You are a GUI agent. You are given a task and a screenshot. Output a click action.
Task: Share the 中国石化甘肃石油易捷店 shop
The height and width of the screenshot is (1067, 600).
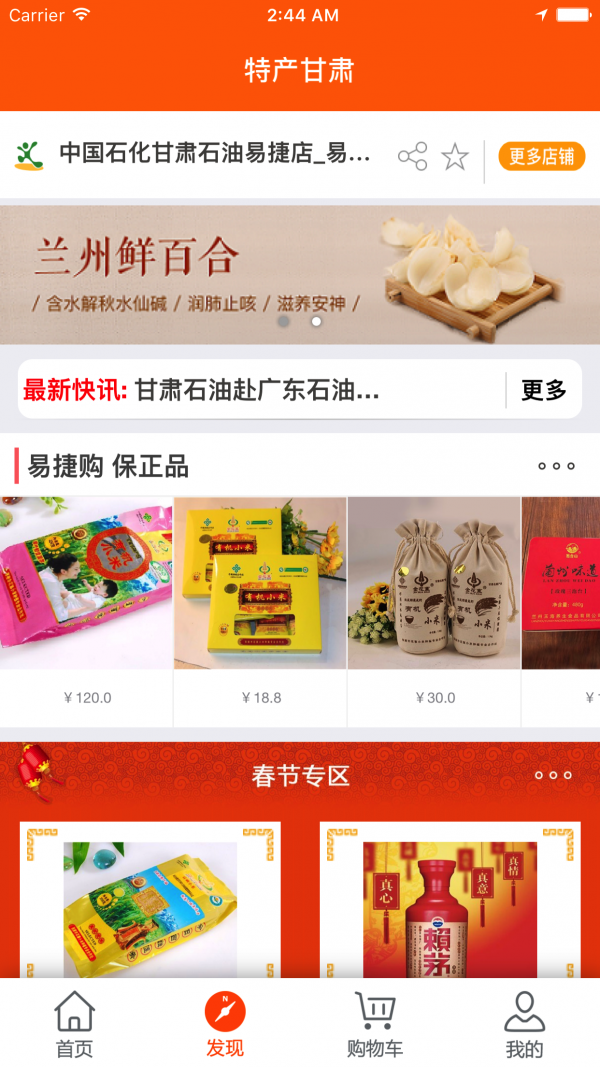pos(412,156)
